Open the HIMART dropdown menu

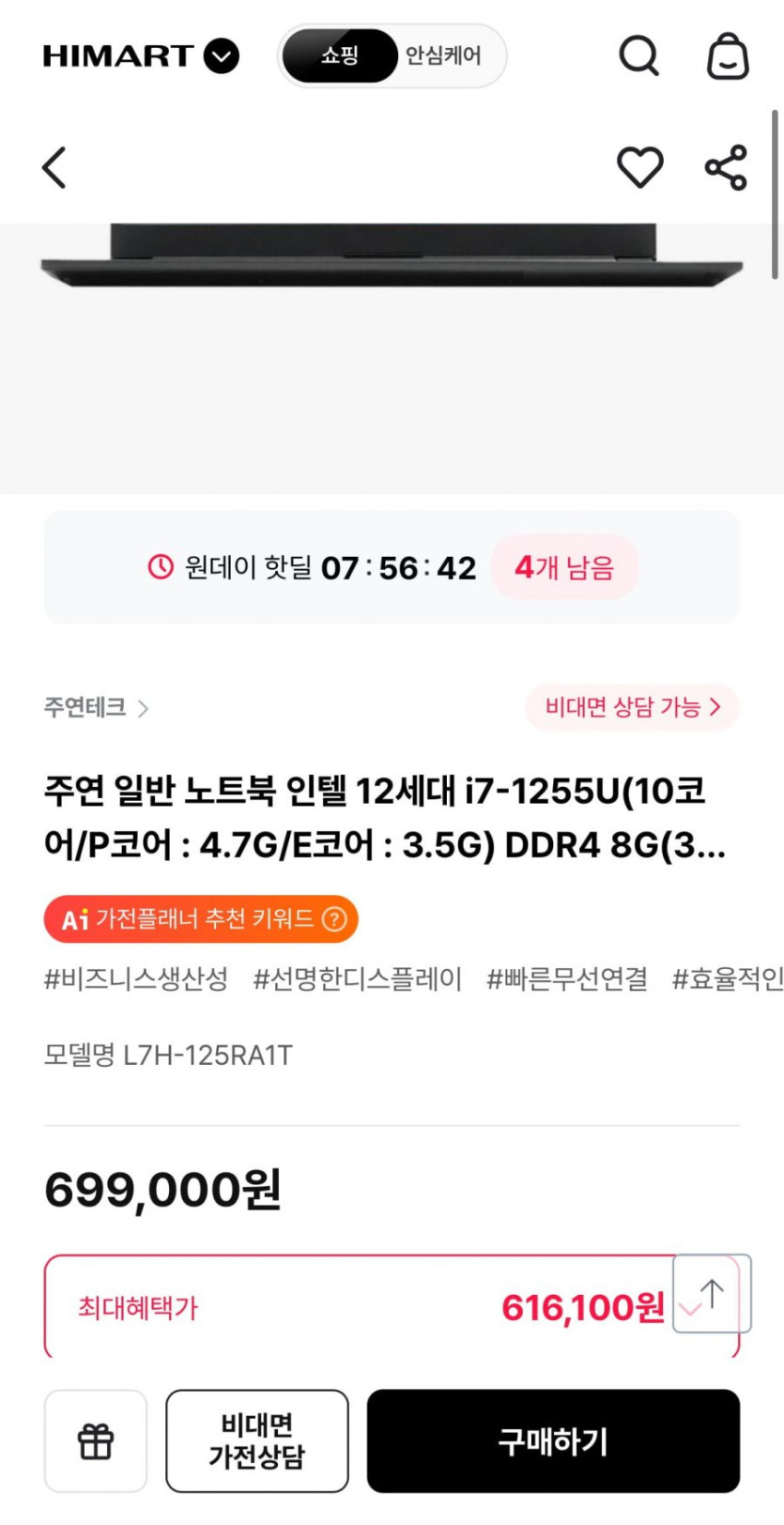click(x=222, y=56)
